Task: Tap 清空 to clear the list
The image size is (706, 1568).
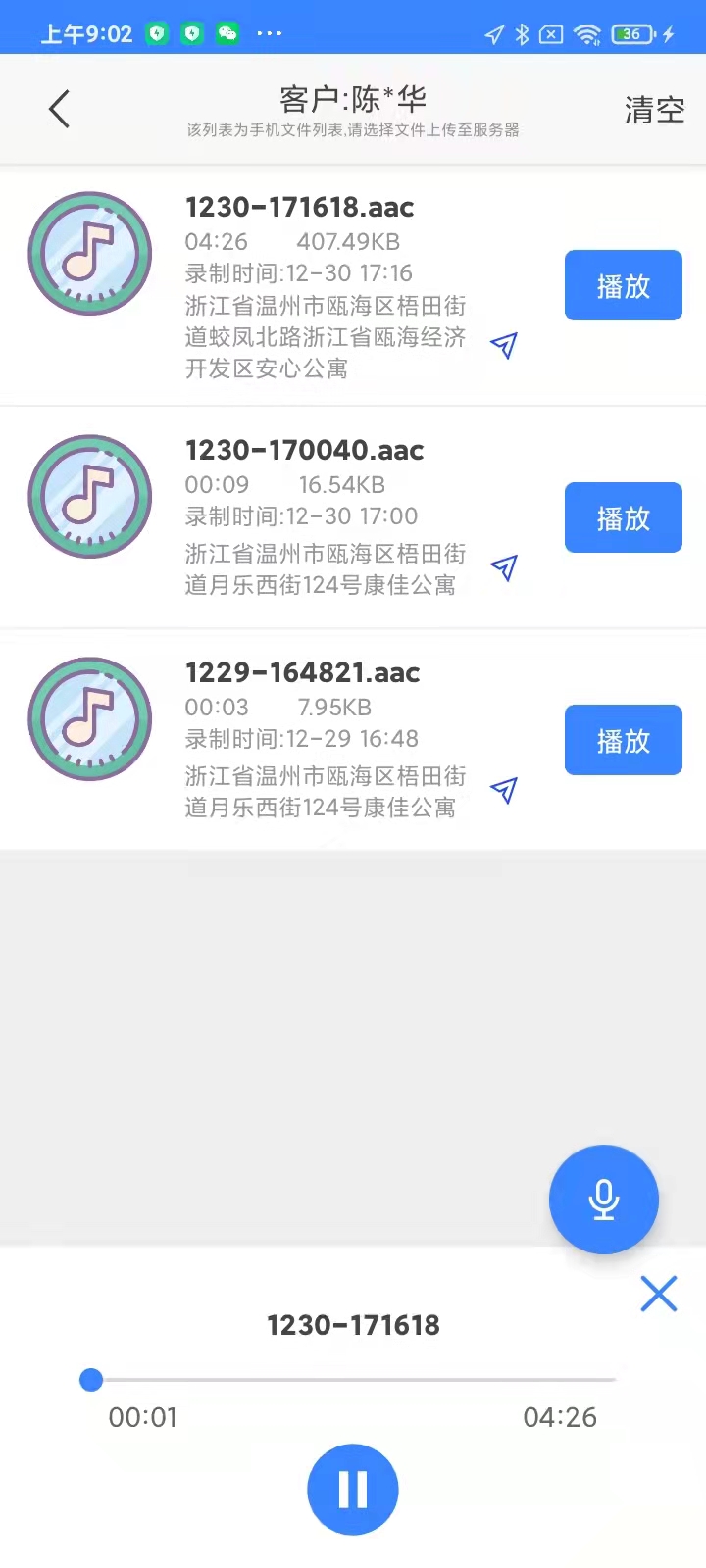Action: coord(654,110)
